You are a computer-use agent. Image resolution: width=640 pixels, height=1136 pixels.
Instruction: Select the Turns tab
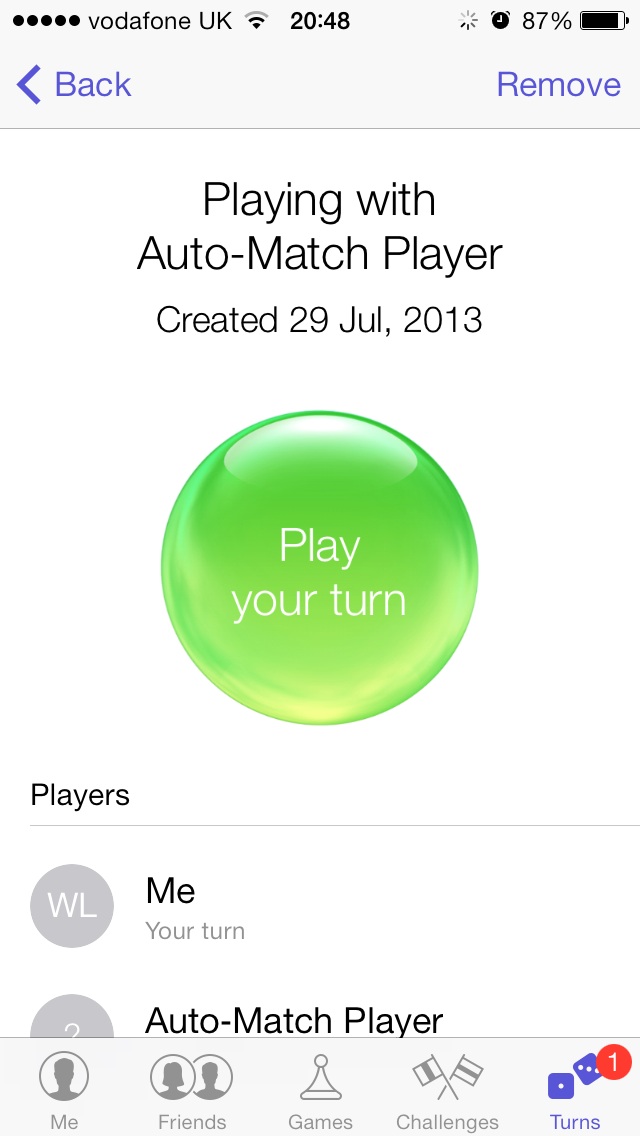(x=575, y=1090)
